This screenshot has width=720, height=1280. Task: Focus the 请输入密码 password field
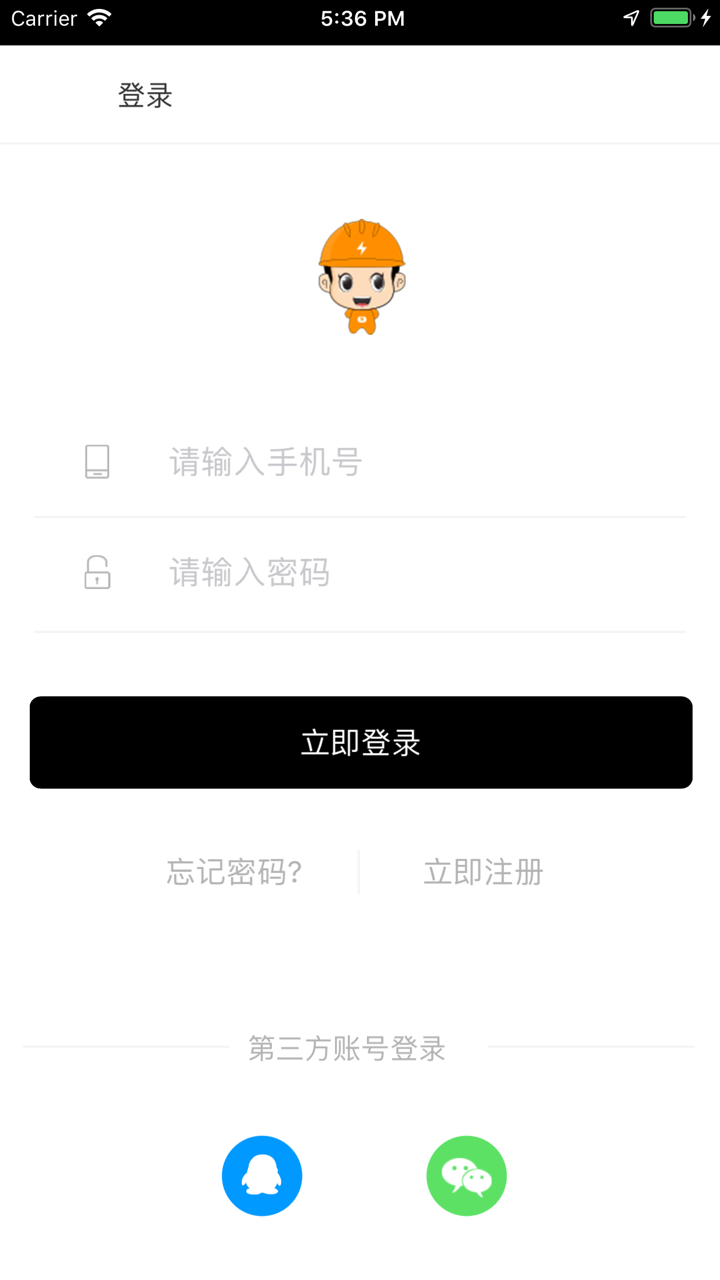click(x=300, y=572)
